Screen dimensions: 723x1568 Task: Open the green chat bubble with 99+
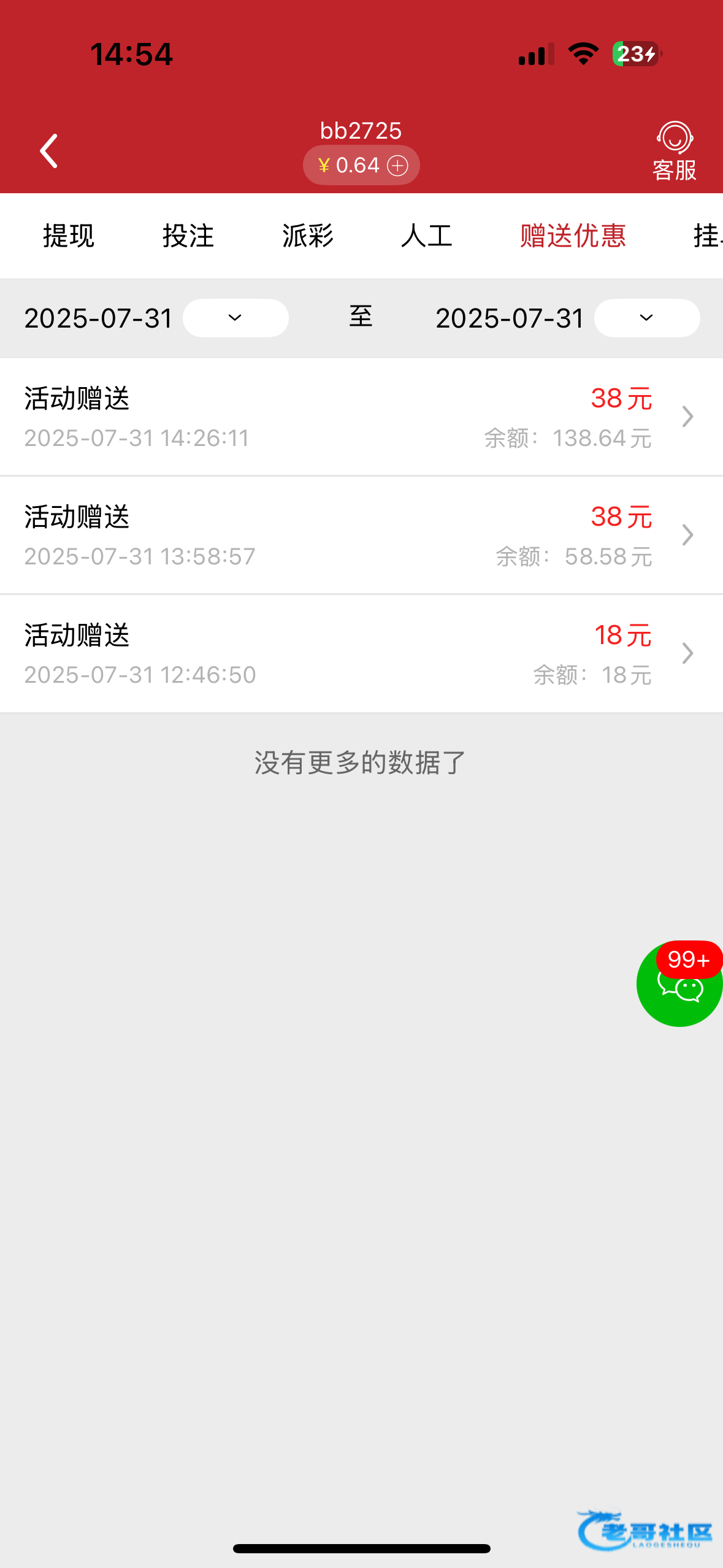click(679, 983)
